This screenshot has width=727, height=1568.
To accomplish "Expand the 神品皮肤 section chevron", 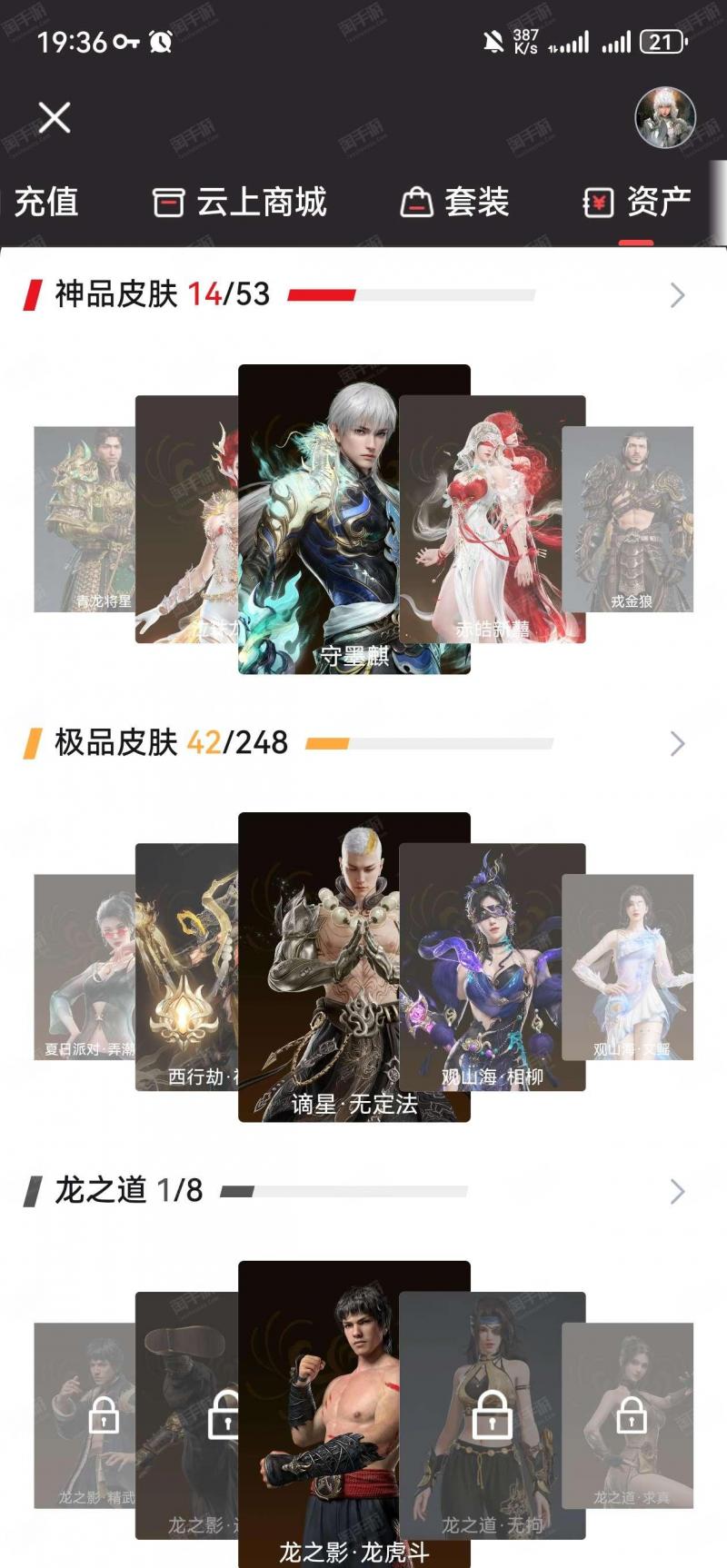I will 677,294.
